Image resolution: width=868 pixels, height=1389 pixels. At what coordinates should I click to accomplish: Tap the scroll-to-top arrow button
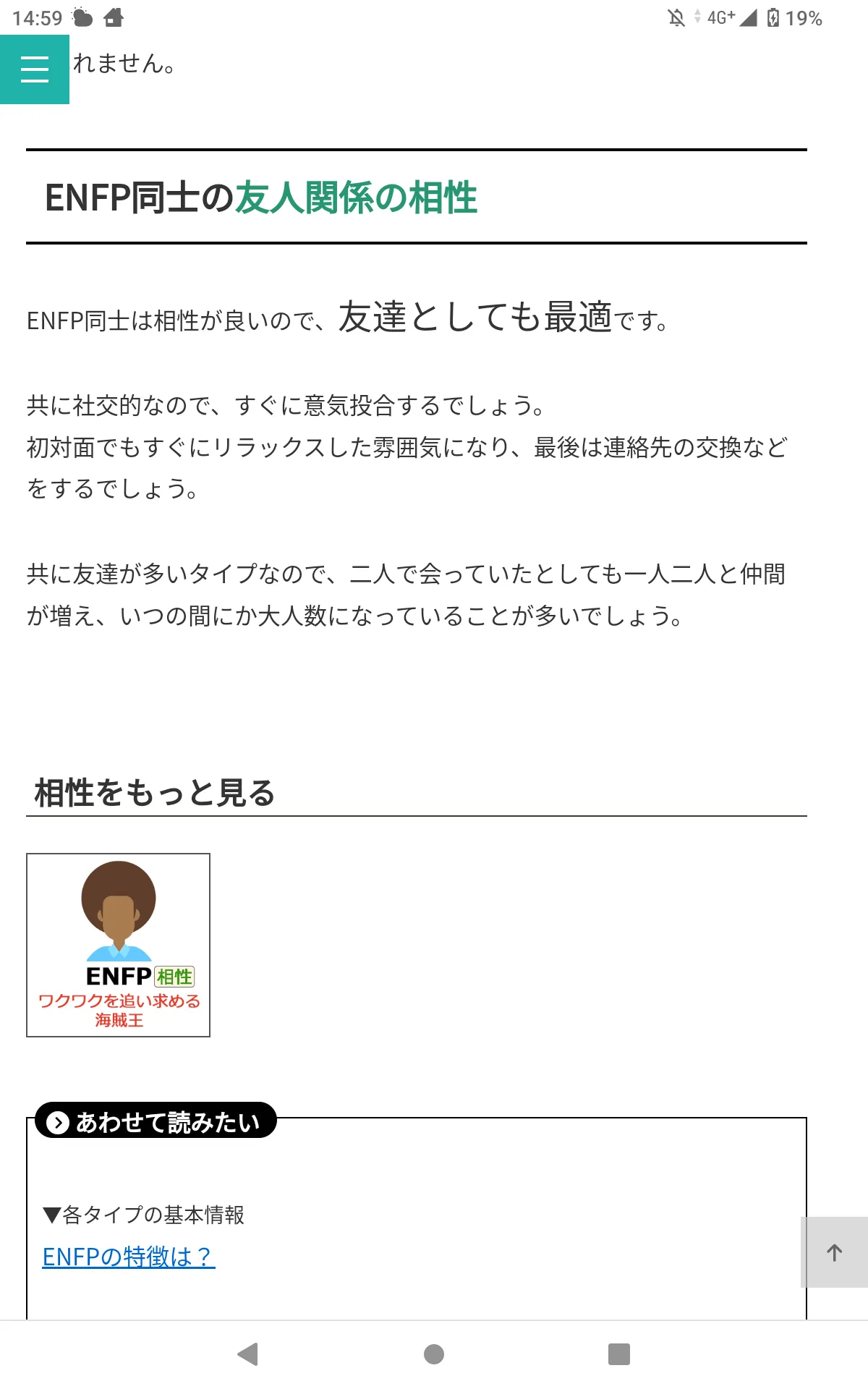834,1252
